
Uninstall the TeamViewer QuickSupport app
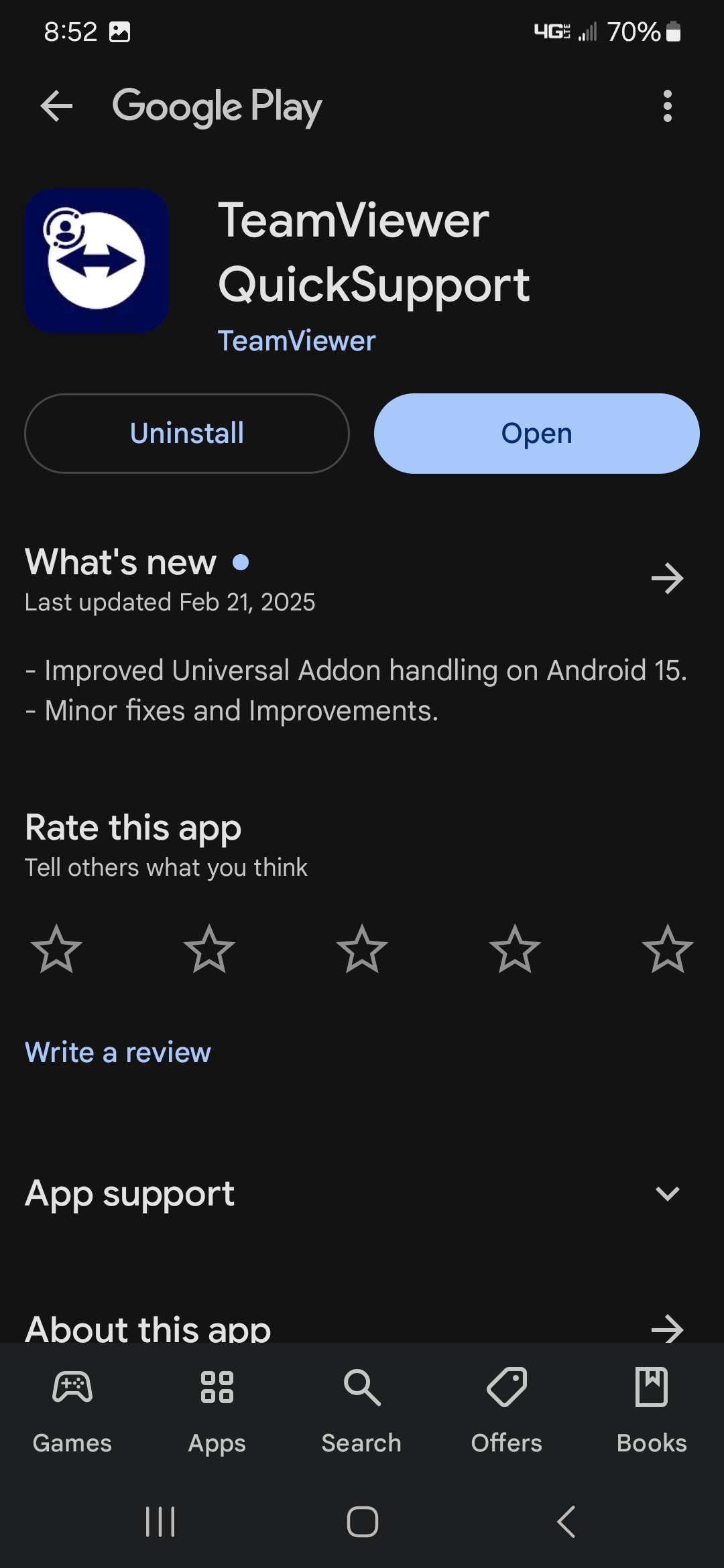pos(187,433)
